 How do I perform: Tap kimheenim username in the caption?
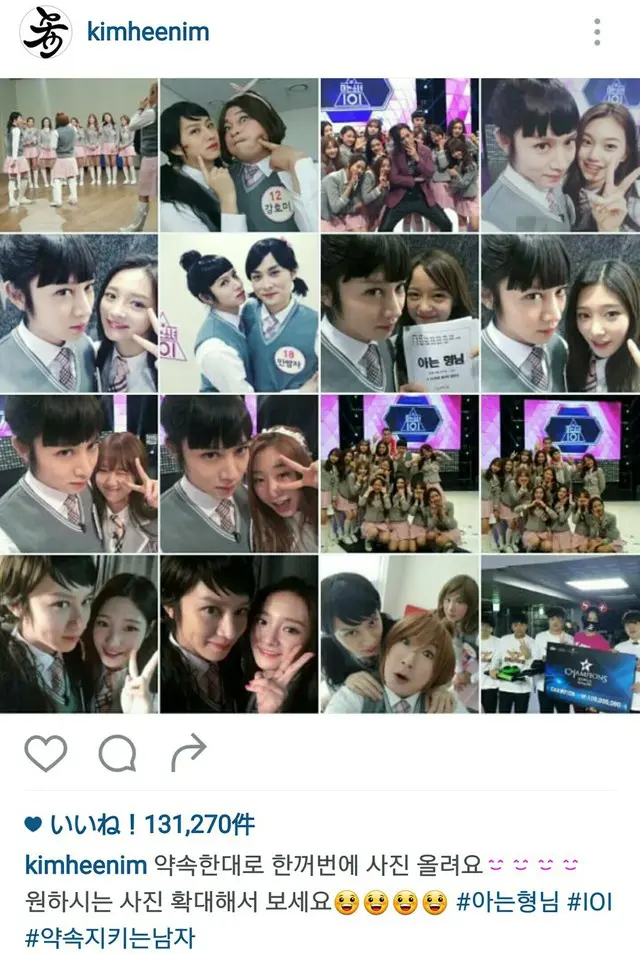pyautogui.click(x=86, y=865)
